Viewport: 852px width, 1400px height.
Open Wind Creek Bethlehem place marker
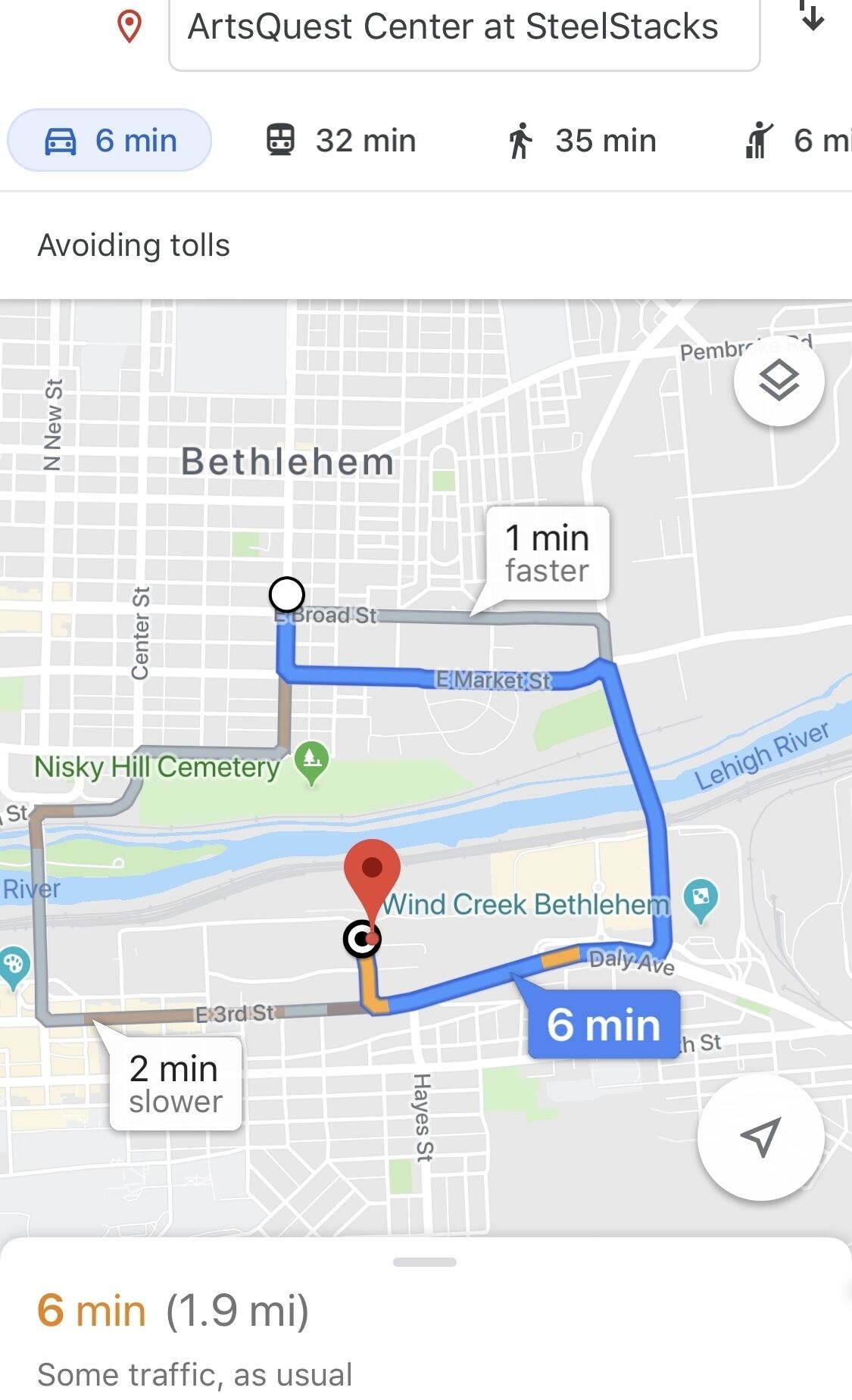tap(701, 899)
